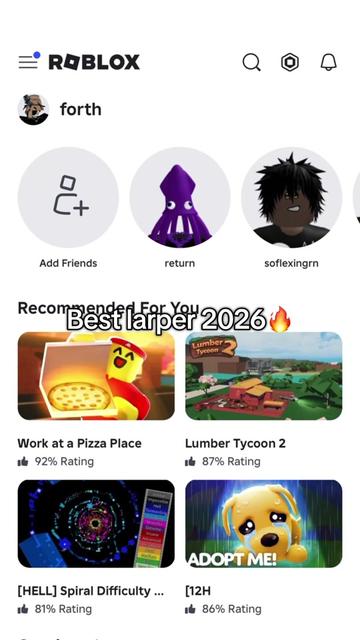Open friend soflexingrn's profile
Screen dimensions: 360x640
point(291,198)
